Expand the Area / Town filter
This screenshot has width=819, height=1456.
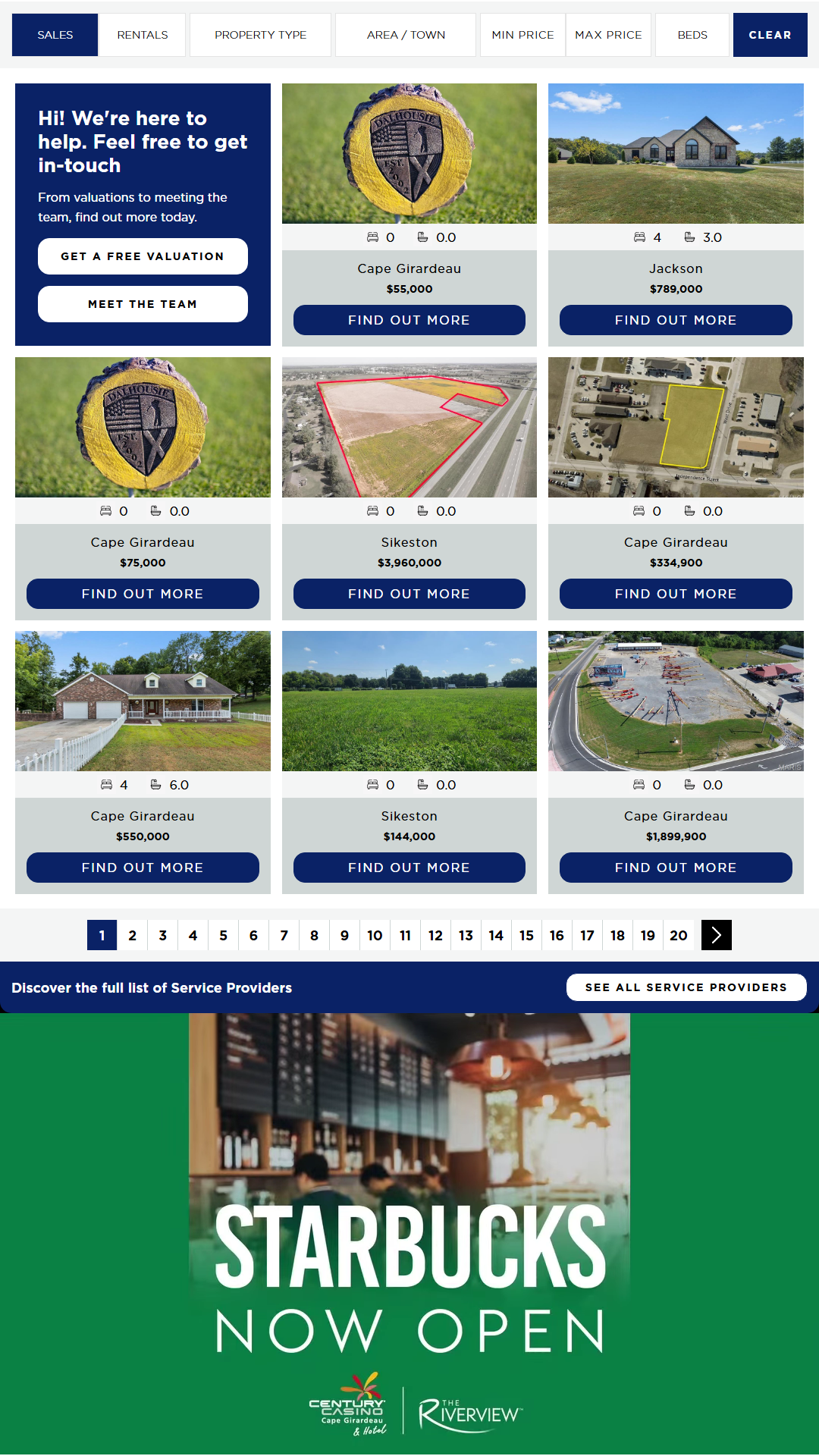(x=406, y=35)
